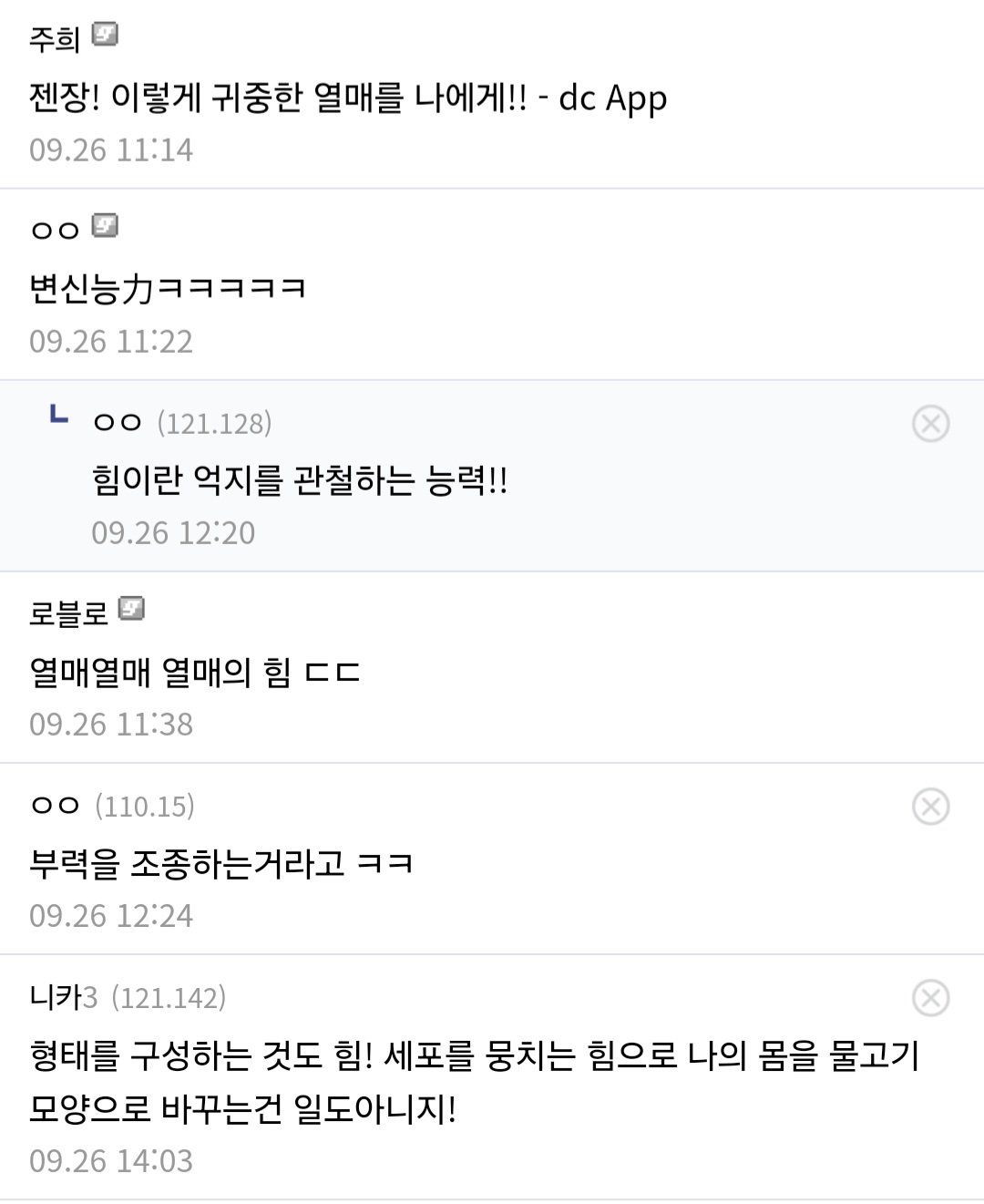Delete the comment by 니카3 (121.142)
984x1204 pixels.
click(930, 998)
